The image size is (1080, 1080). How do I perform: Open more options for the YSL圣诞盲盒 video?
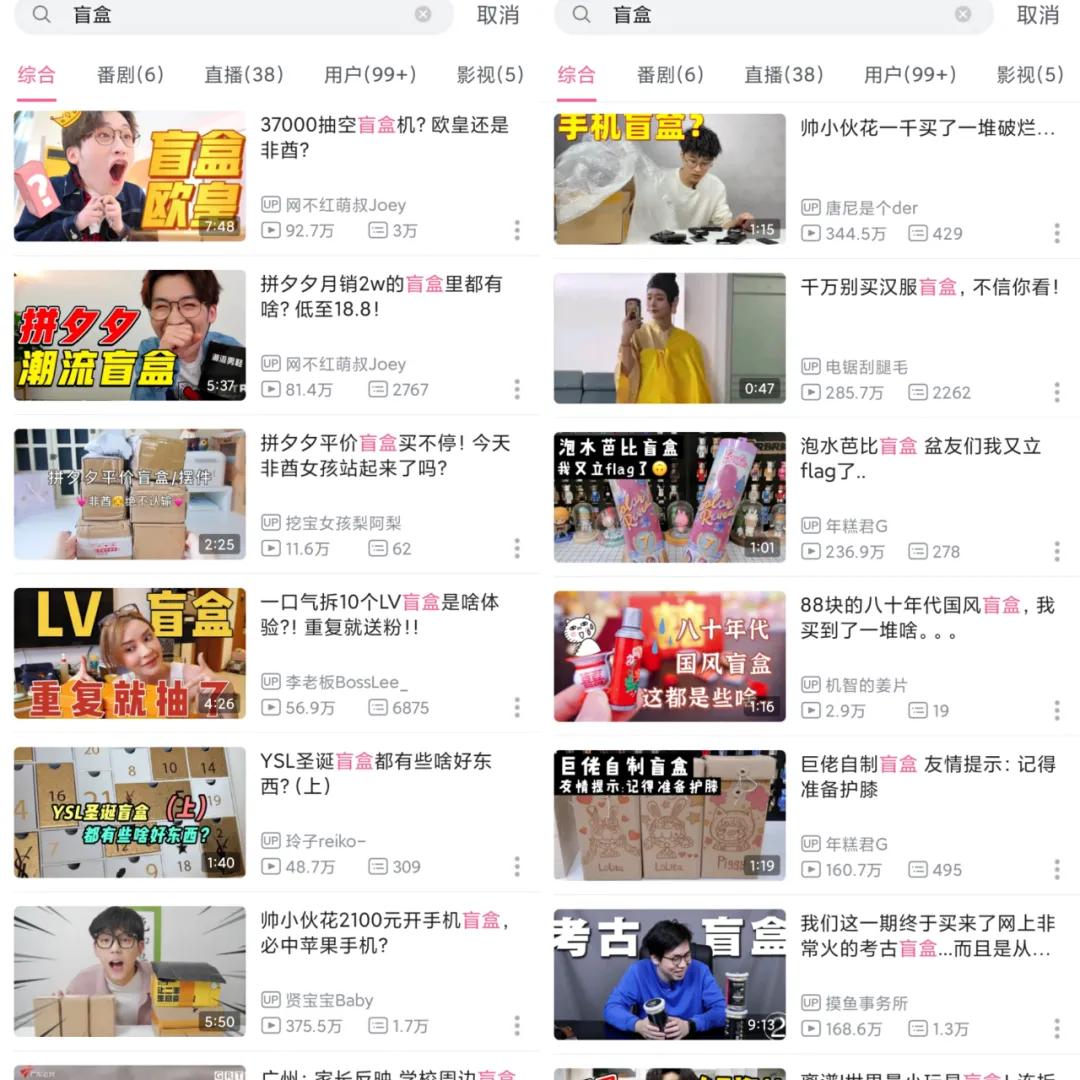click(x=517, y=867)
